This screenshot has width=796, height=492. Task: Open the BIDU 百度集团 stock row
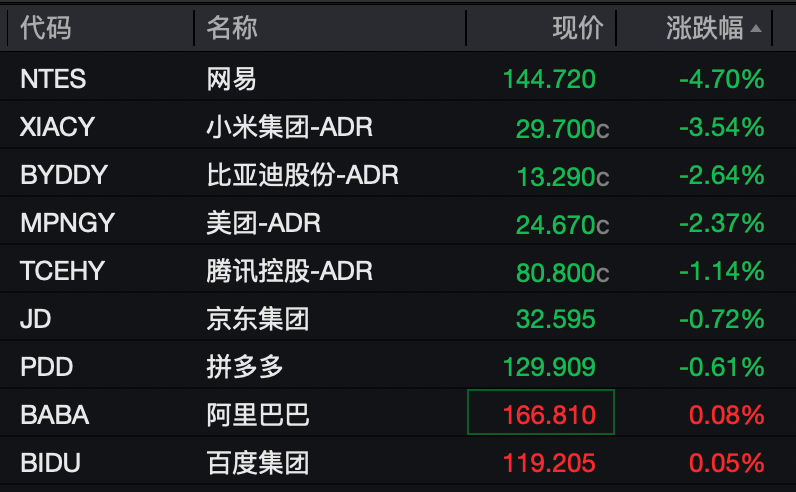click(258, 463)
